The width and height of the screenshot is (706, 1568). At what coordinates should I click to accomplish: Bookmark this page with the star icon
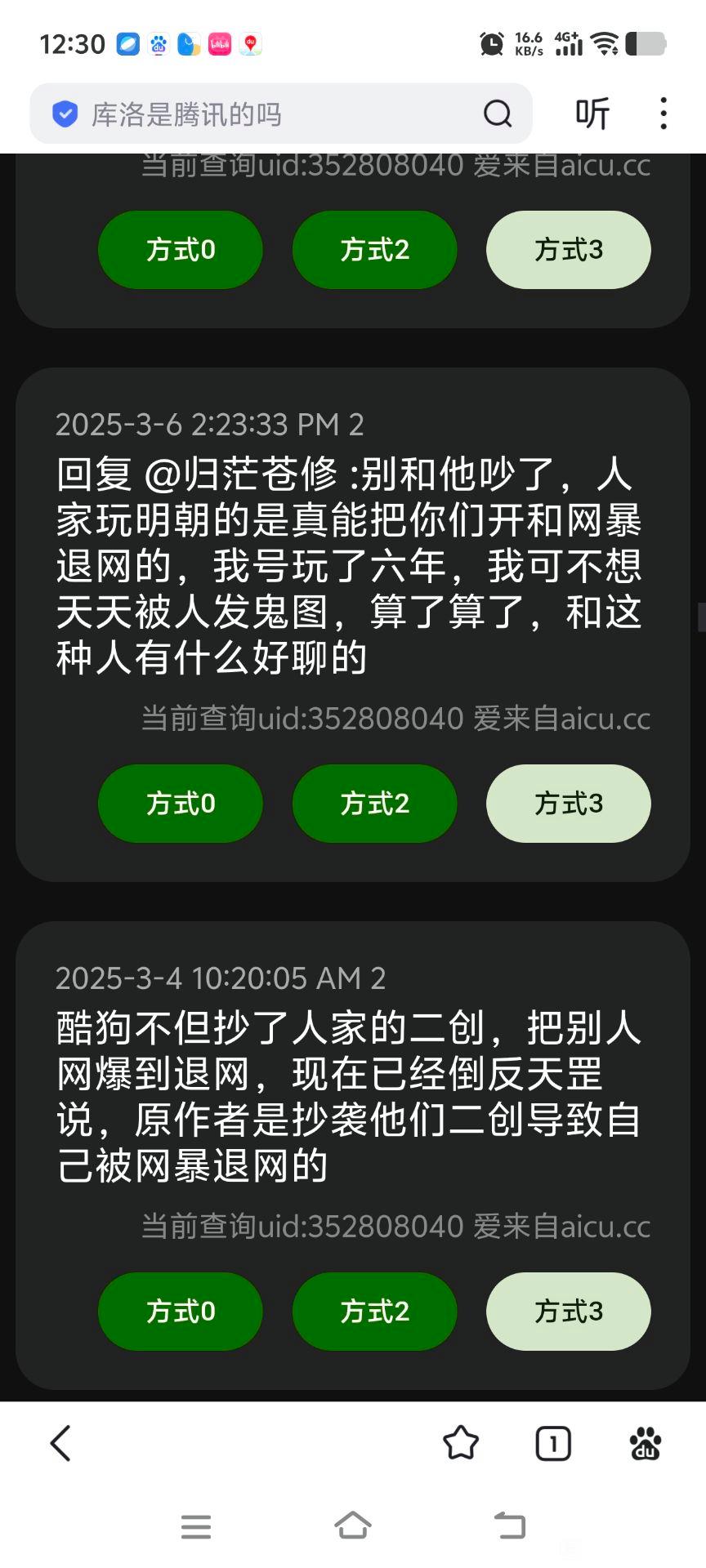[x=461, y=1443]
